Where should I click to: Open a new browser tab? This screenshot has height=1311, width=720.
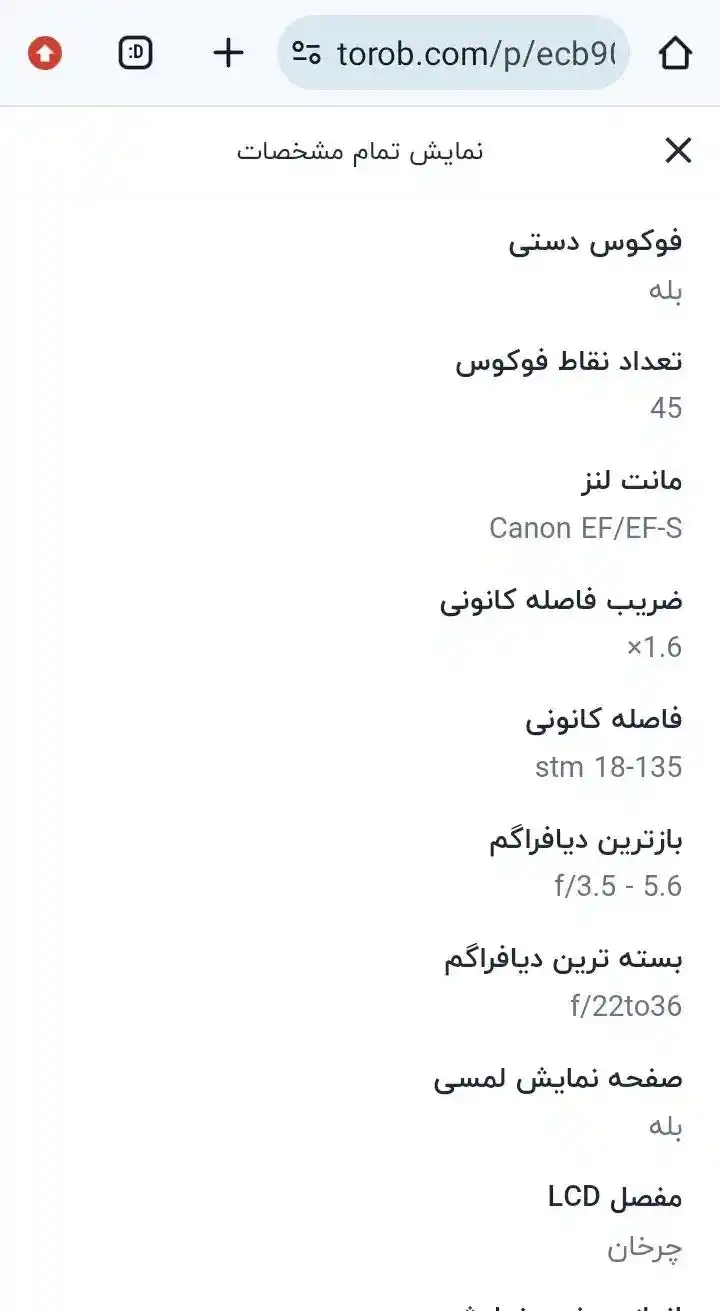pos(229,53)
